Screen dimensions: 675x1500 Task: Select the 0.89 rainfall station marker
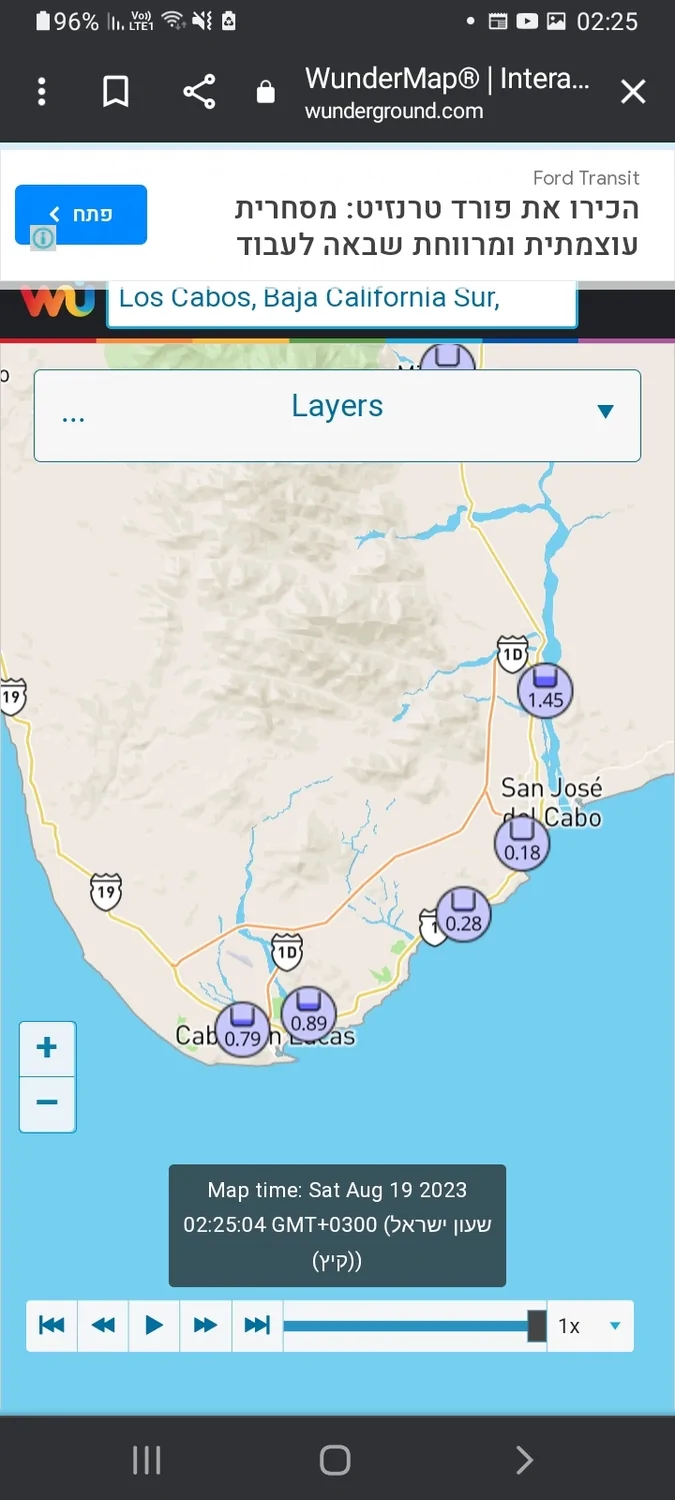tap(309, 1014)
